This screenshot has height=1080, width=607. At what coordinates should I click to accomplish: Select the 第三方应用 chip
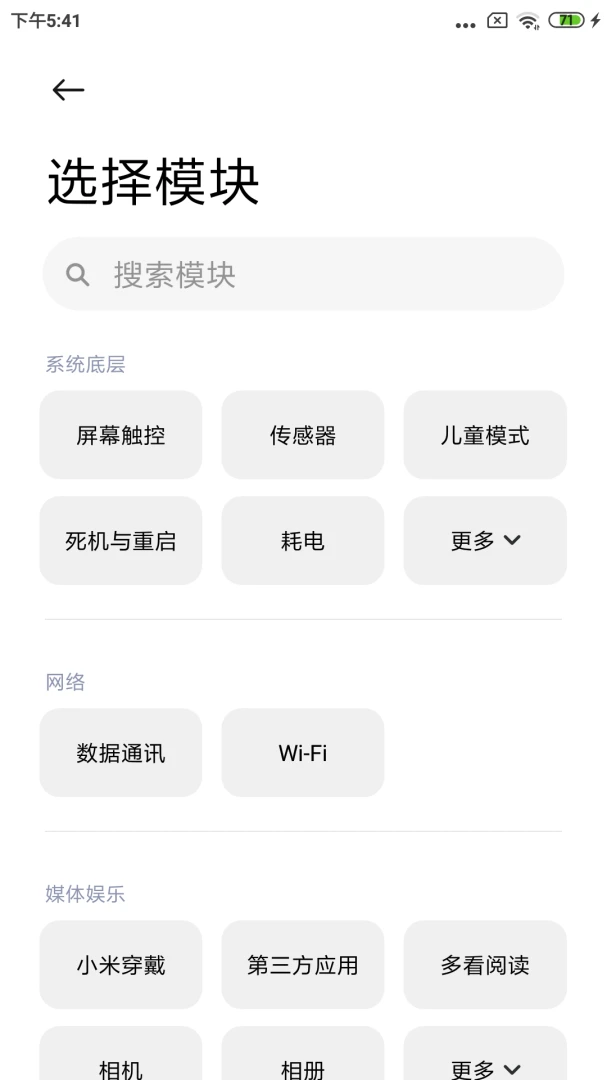(302, 965)
